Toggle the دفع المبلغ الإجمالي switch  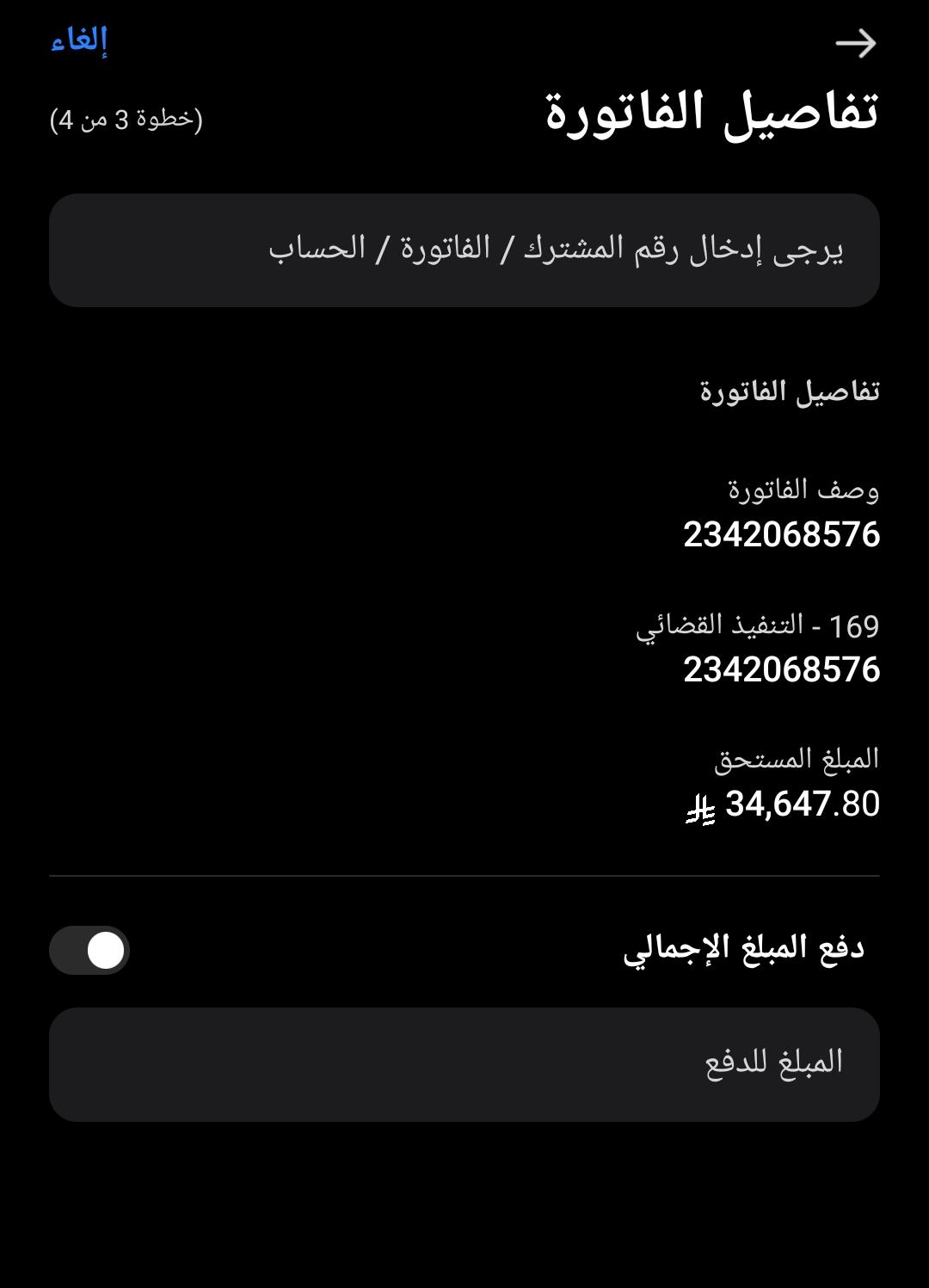click(x=89, y=951)
